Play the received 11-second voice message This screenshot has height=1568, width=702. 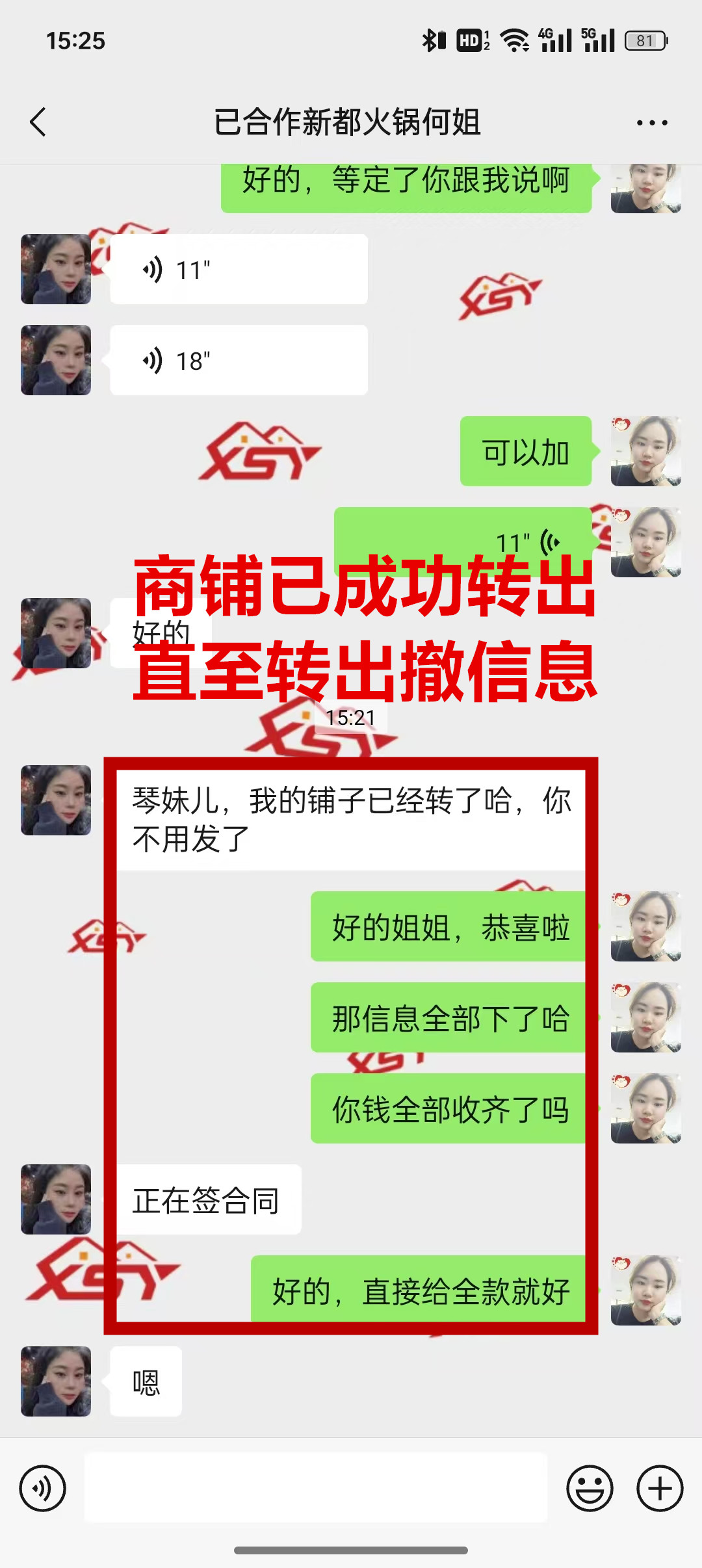(x=238, y=269)
